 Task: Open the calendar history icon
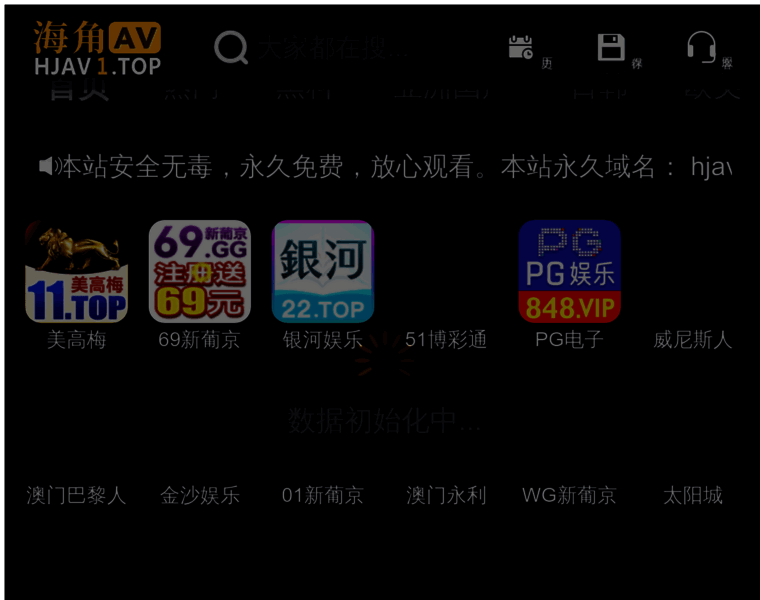(521, 48)
